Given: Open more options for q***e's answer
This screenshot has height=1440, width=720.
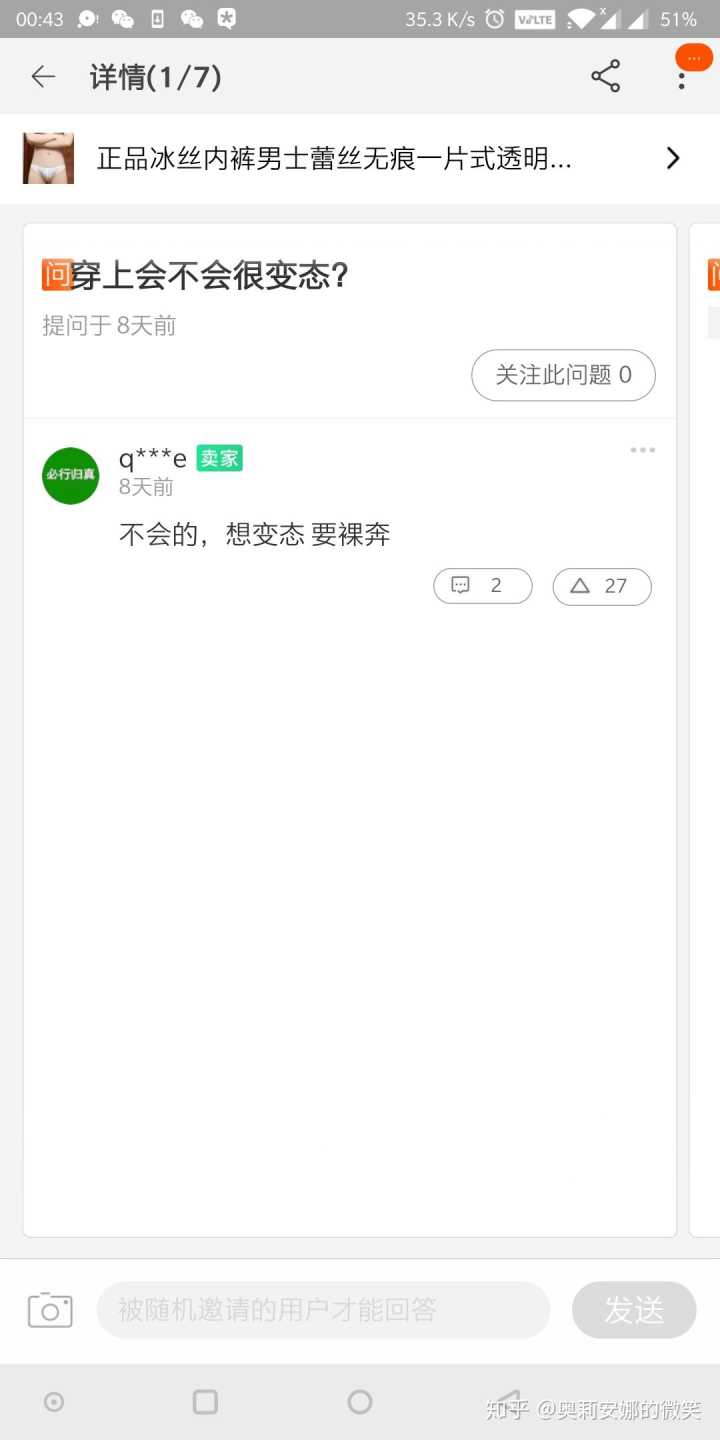Looking at the screenshot, I should (x=642, y=450).
